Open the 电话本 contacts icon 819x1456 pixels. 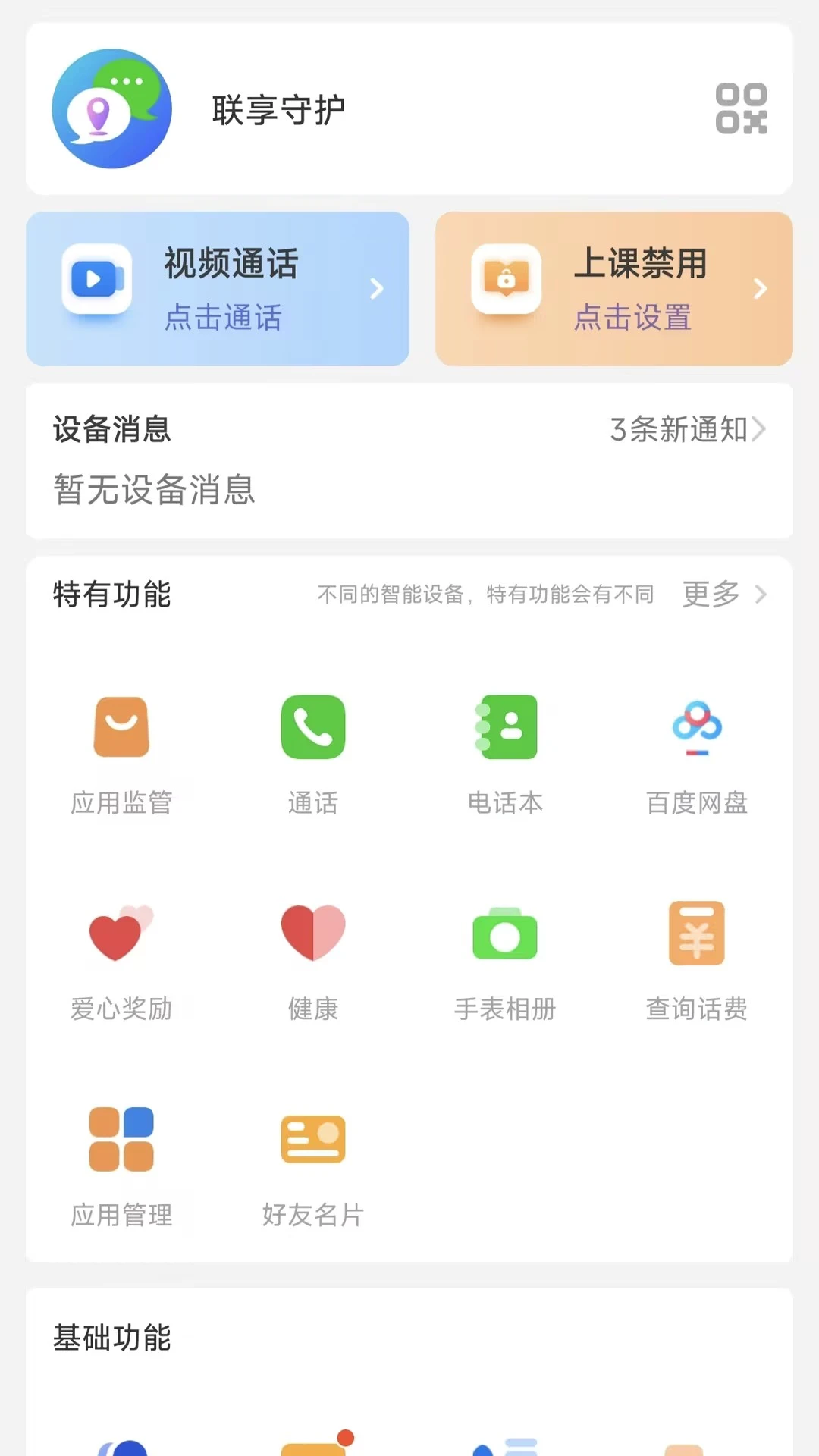(x=506, y=726)
